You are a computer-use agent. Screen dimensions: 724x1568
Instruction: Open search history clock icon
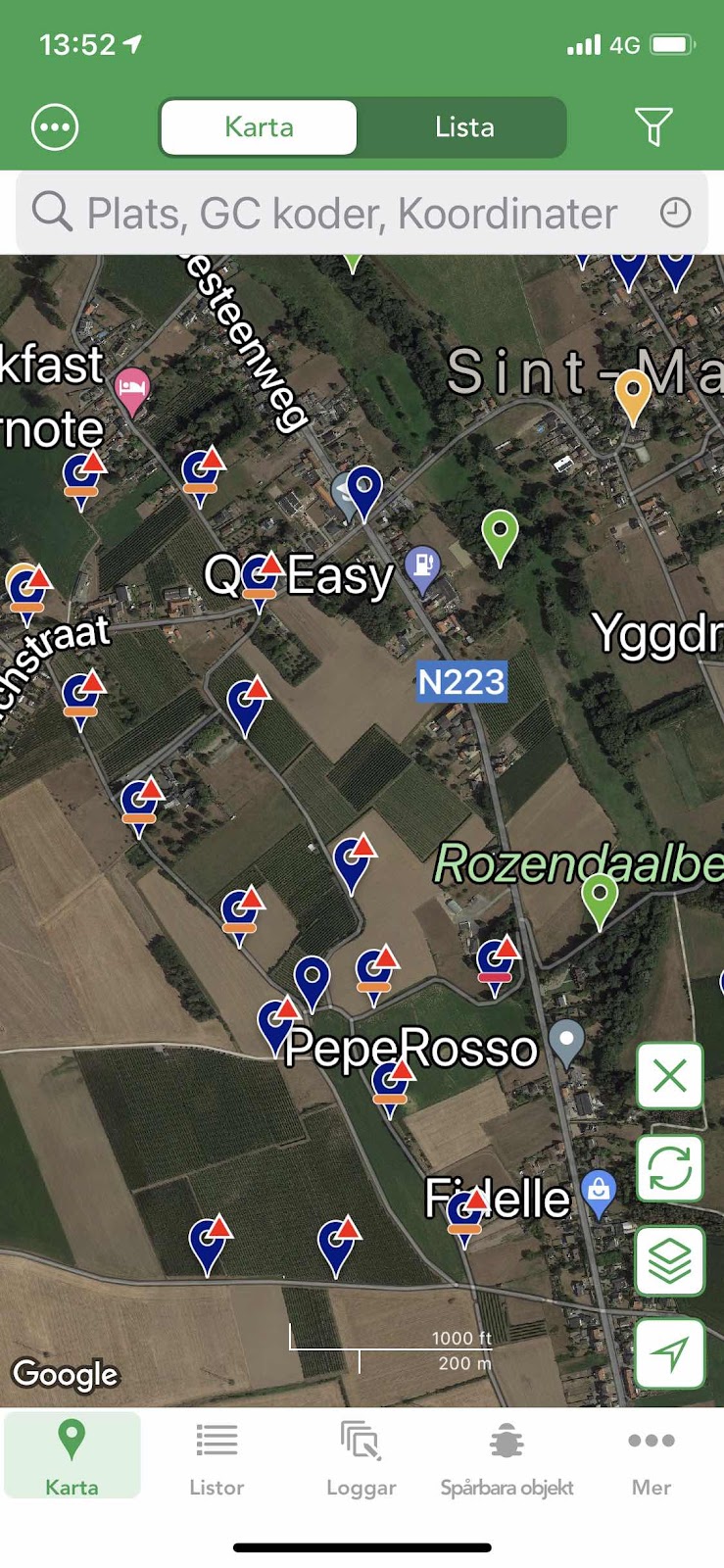pyautogui.click(x=675, y=213)
